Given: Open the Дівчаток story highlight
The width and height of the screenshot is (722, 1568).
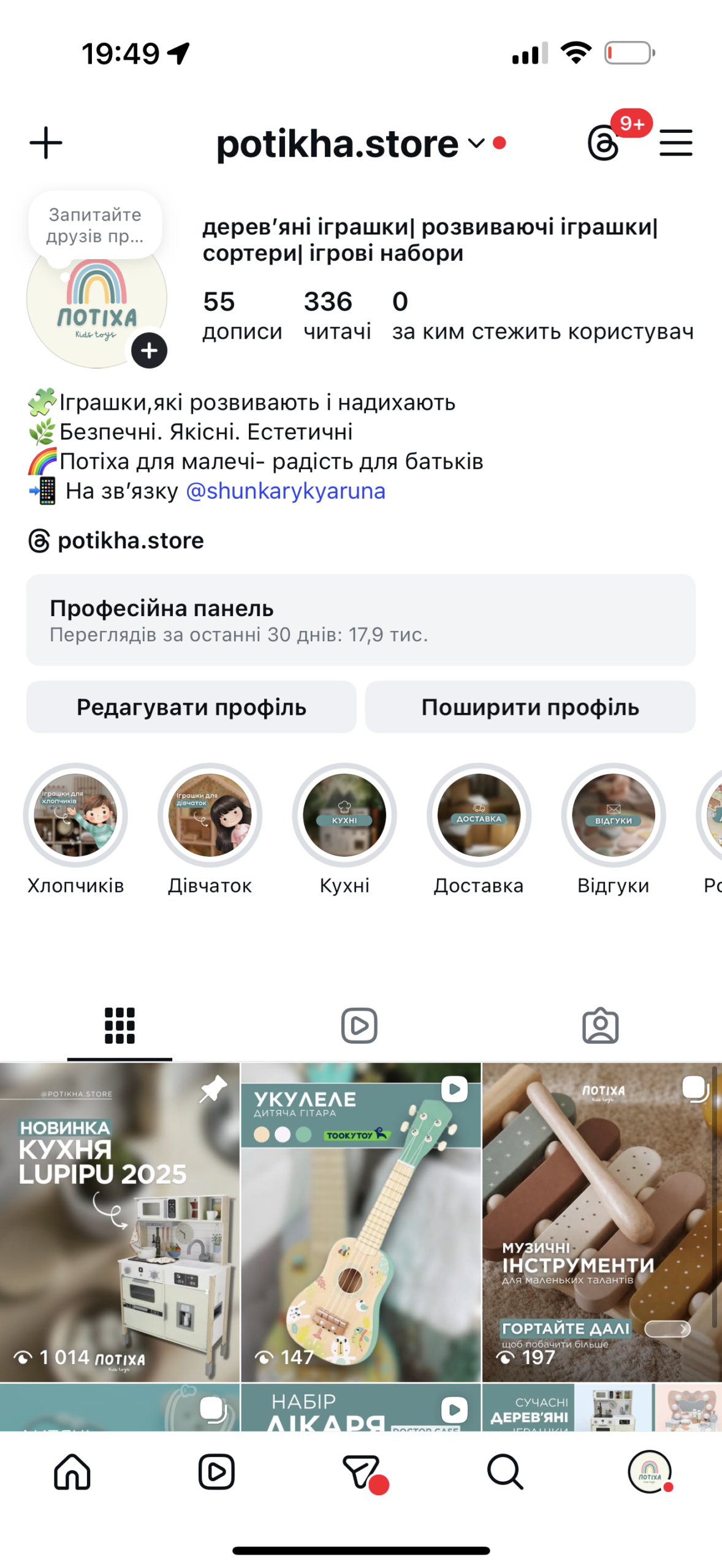Looking at the screenshot, I should tap(210, 815).
